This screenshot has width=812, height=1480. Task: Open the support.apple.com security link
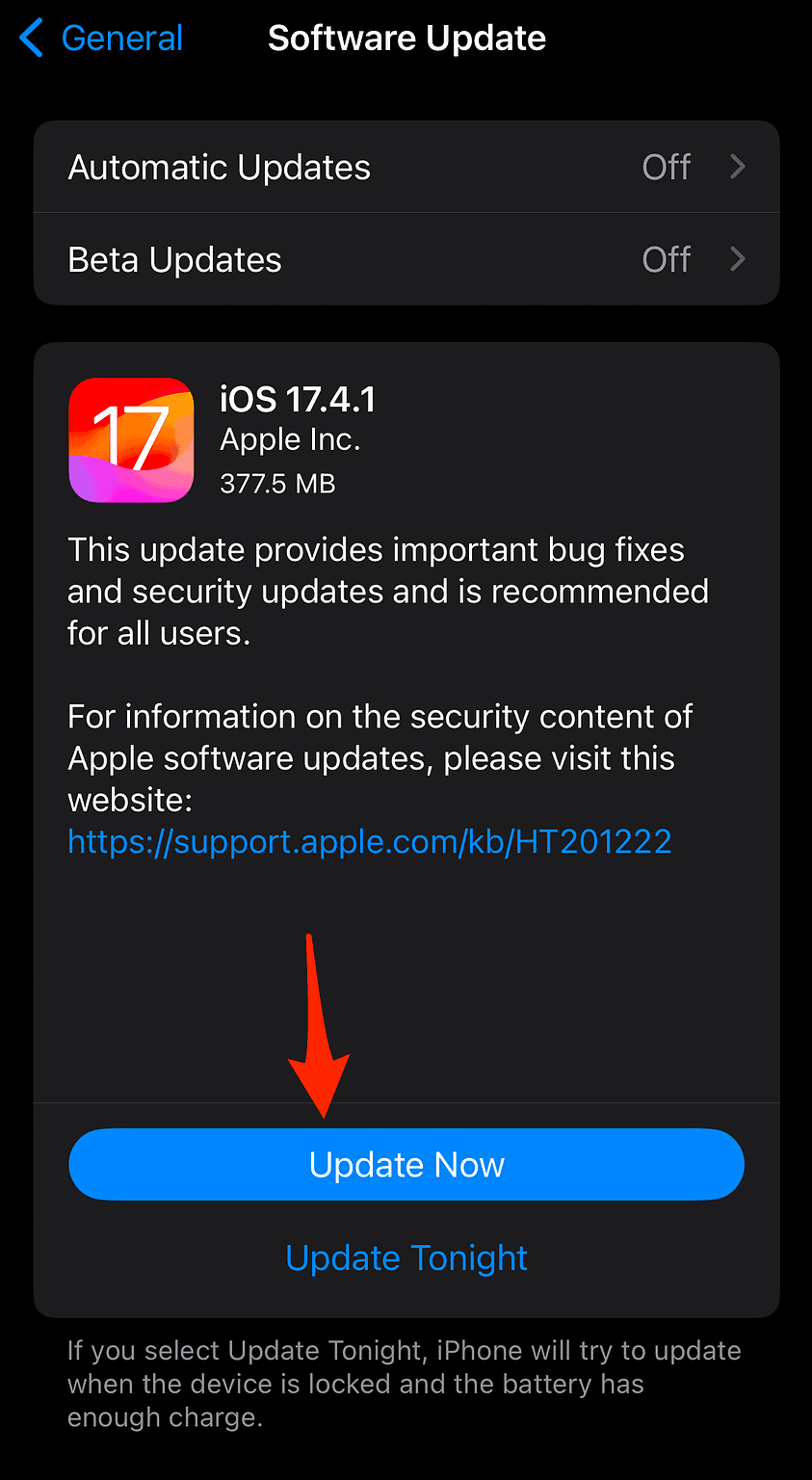click(369, 841)
